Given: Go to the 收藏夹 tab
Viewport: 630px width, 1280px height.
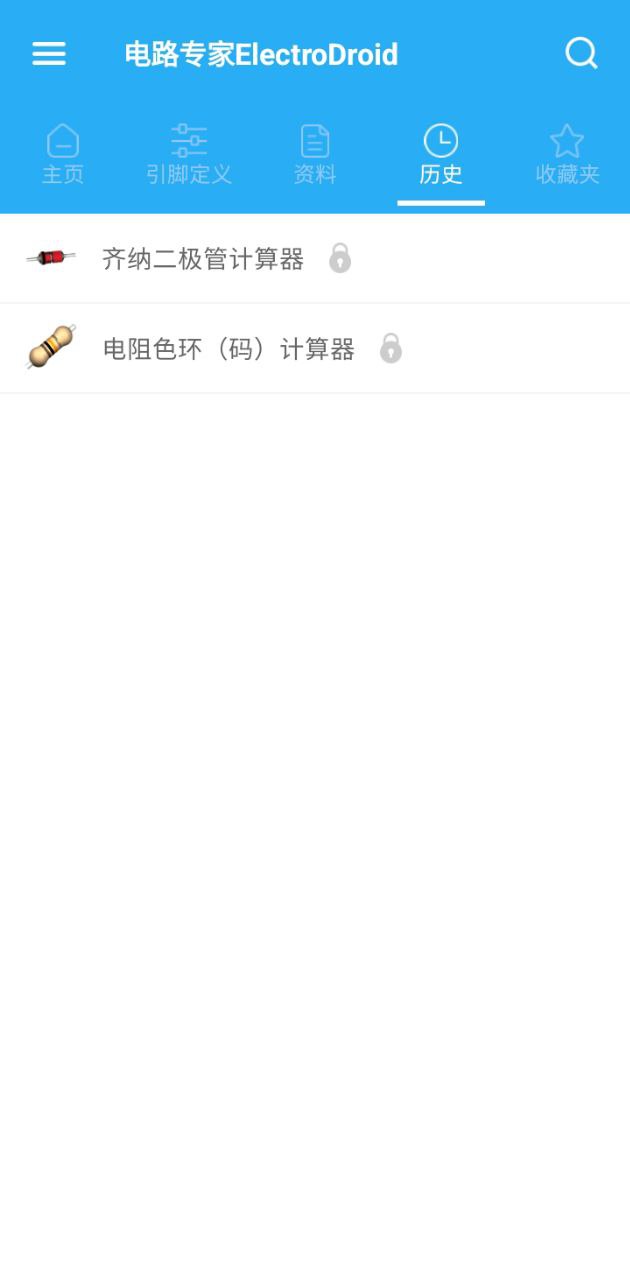Looking at the screenshot, I should [x=567, y=156].
